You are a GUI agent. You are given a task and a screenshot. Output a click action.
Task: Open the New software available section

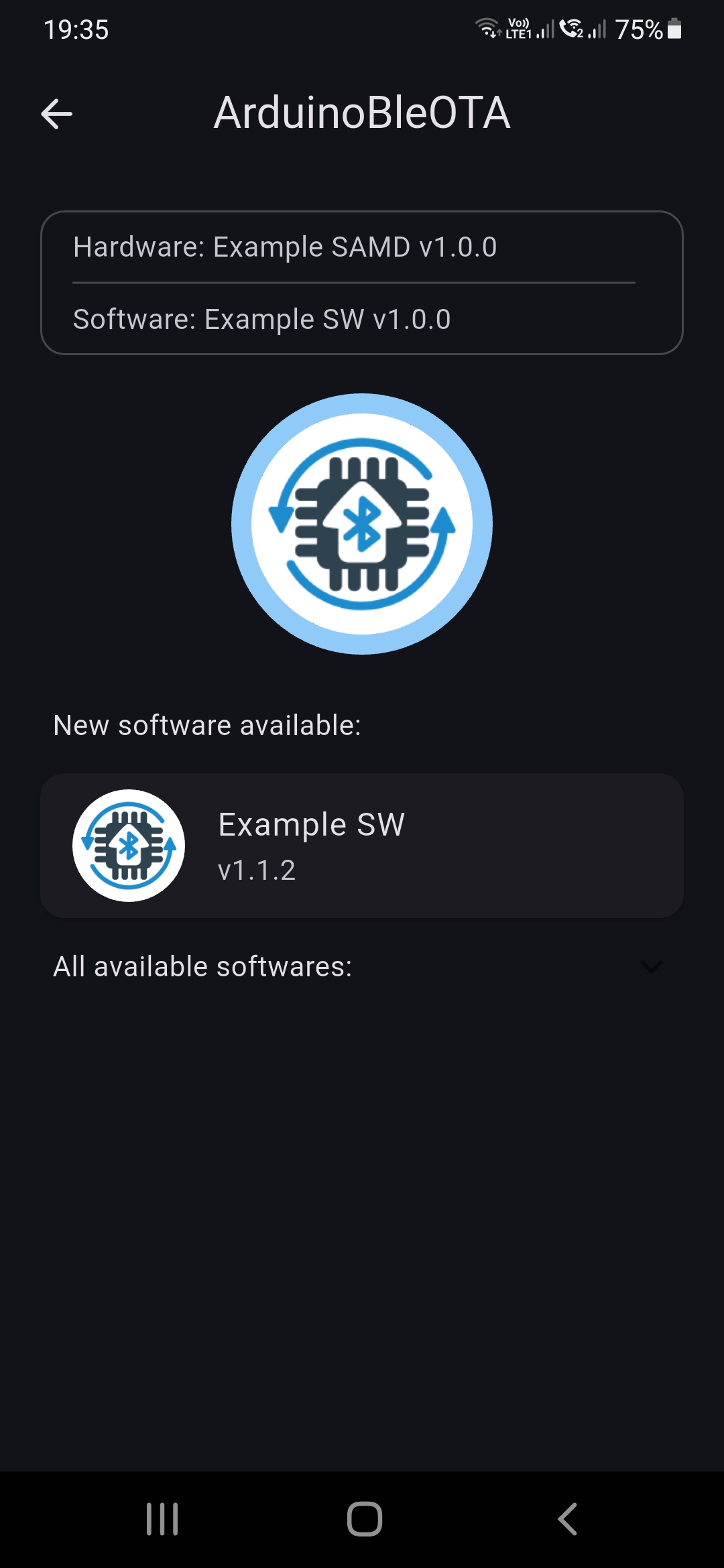click(208, 724)
